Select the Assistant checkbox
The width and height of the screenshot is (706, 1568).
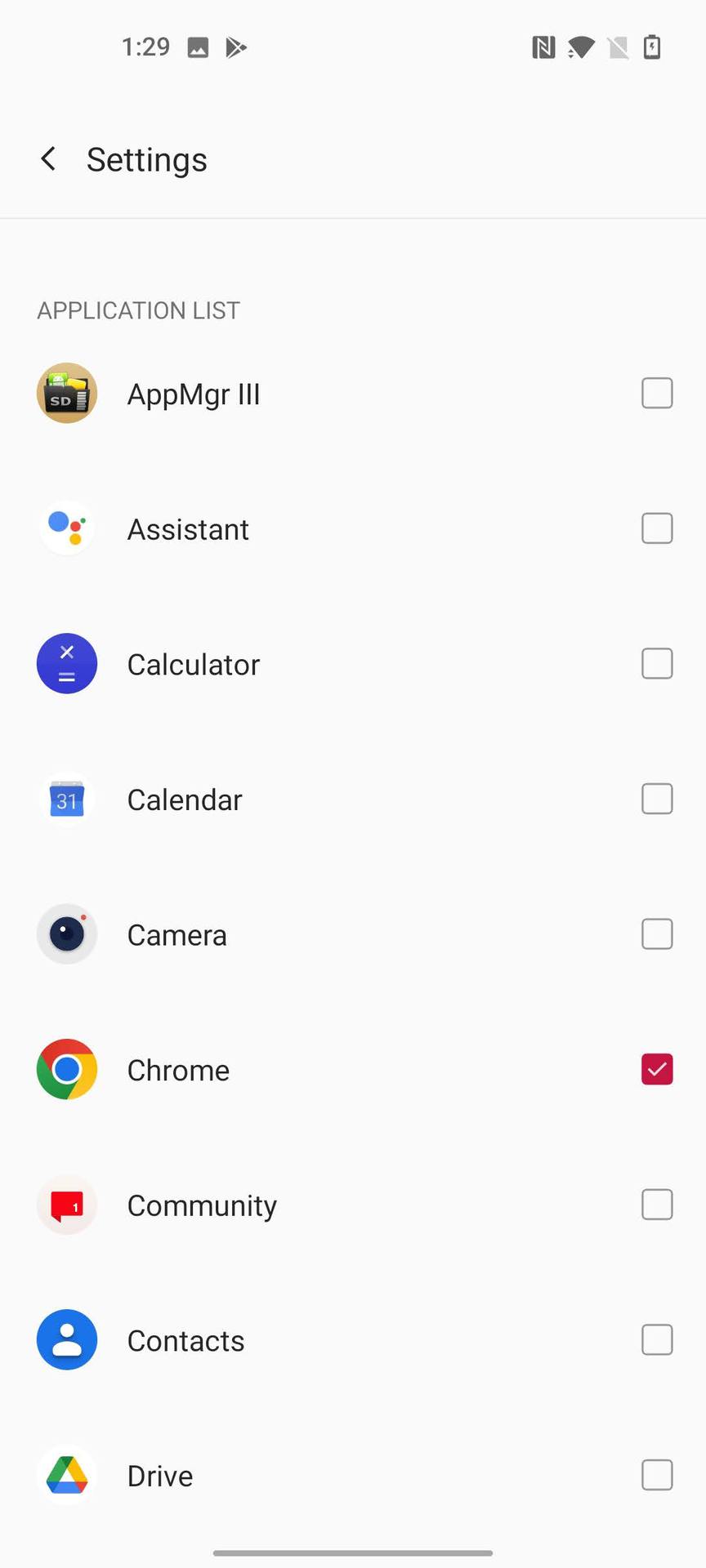[x=656, y=529]
